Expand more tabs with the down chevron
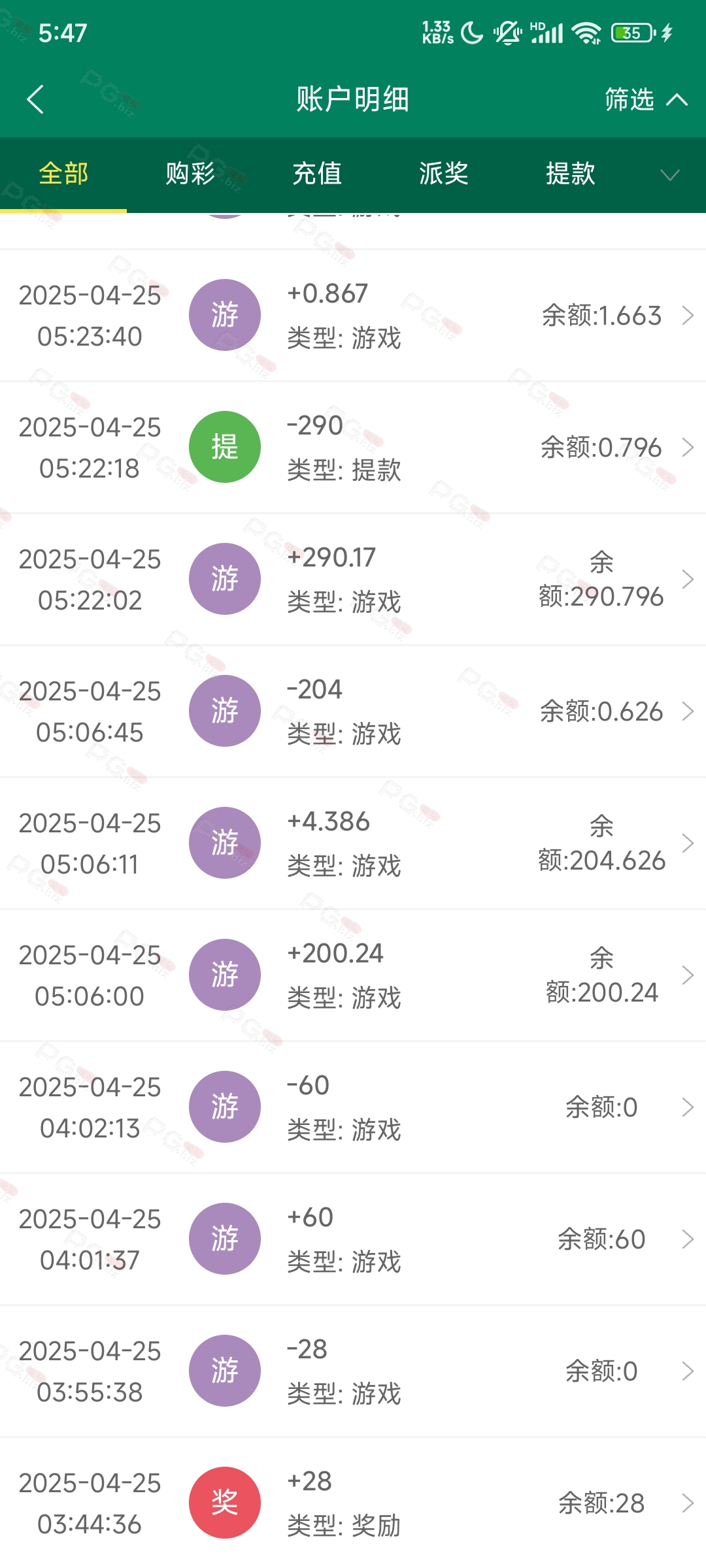This screenshot has width=706, height=1568. pos(670,175)
